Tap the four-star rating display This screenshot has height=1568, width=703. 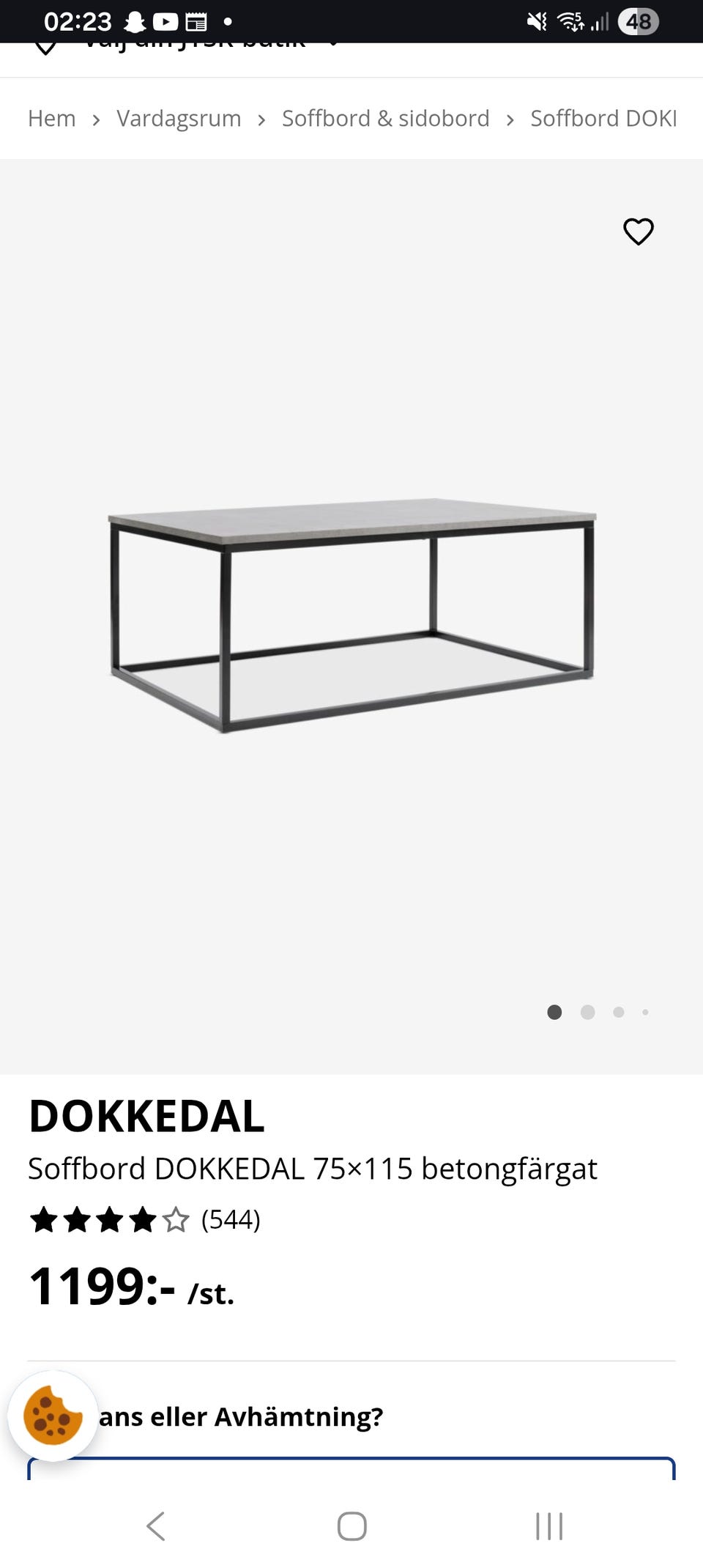(106, 1221)
